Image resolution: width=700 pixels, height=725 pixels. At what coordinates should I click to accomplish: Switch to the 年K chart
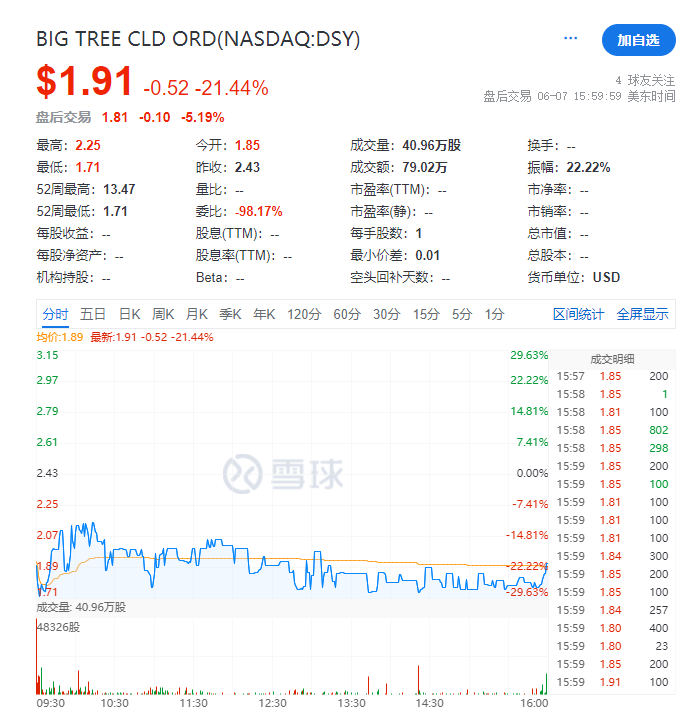[264, 314]
